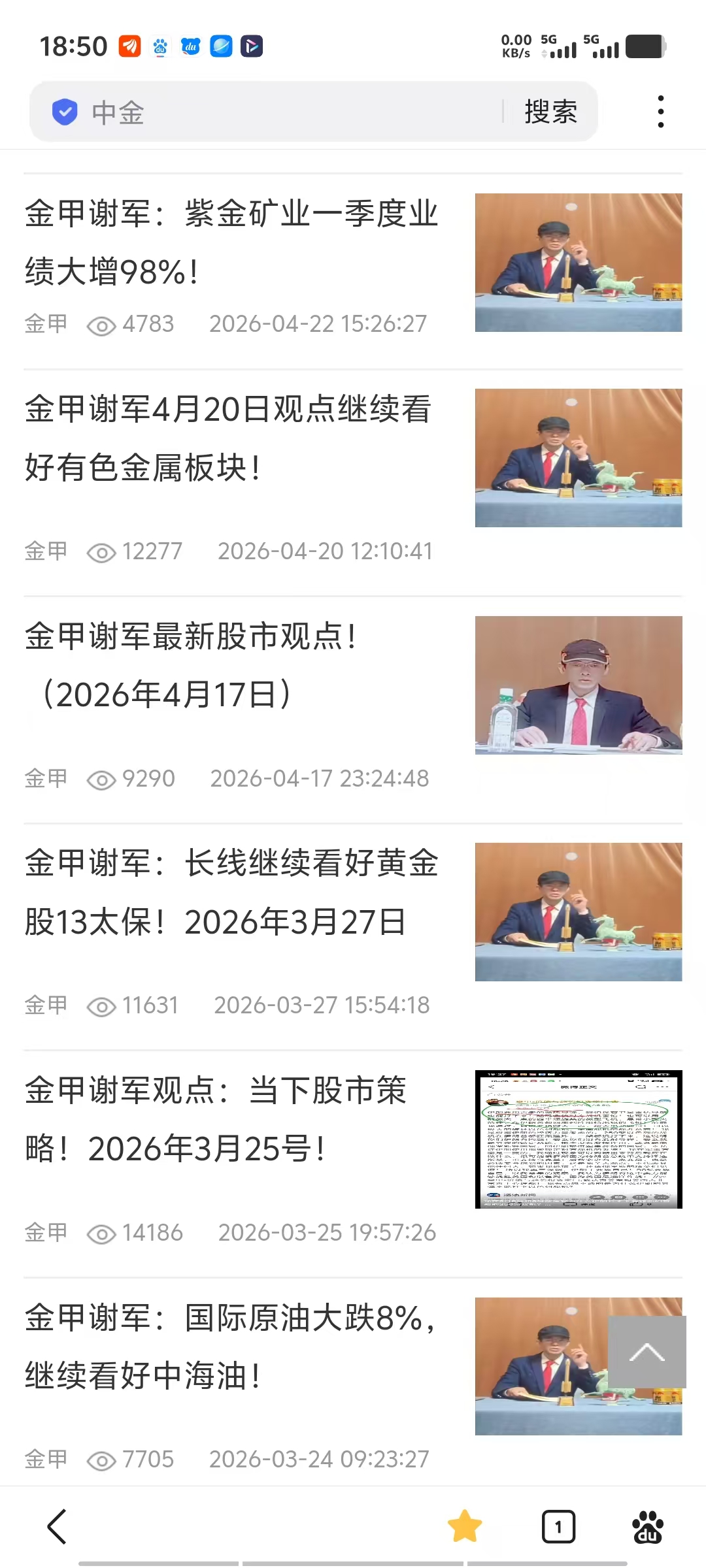Viewport: 706px width, 1568px height.
Task: Tap the blue shield security icon
Action: coord(65,112)
